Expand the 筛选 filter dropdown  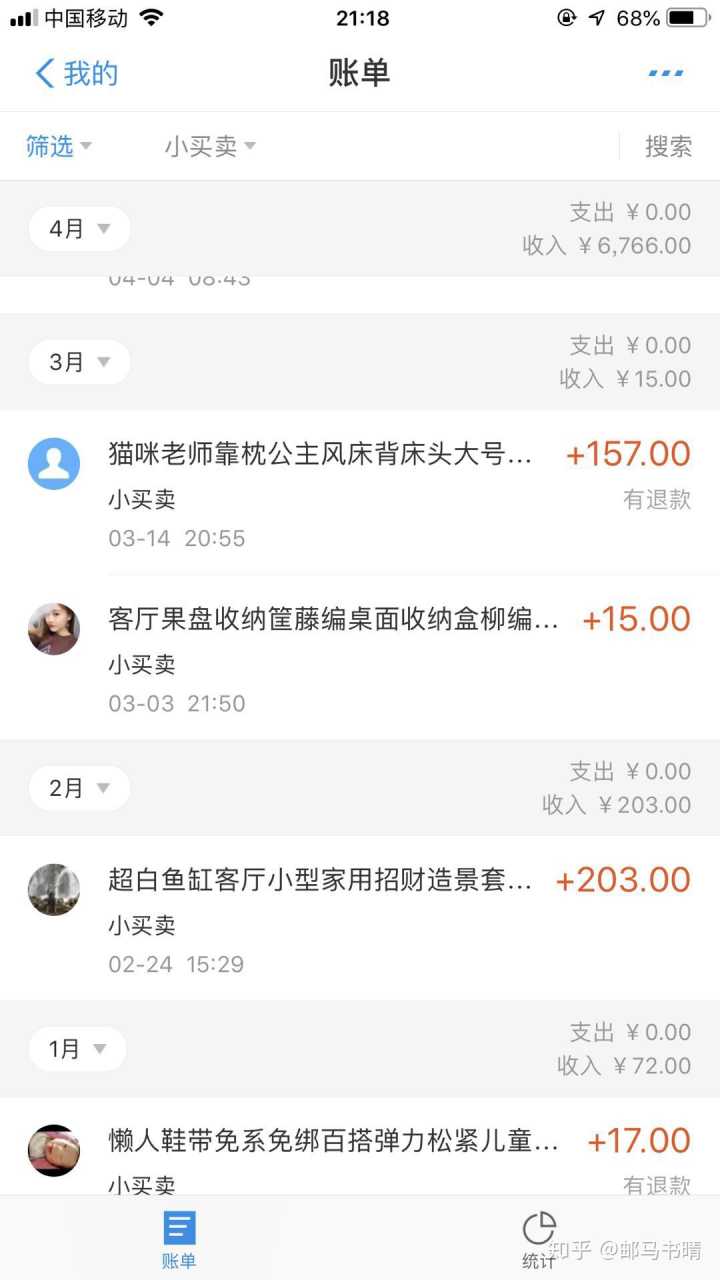[x=58, y=146]
